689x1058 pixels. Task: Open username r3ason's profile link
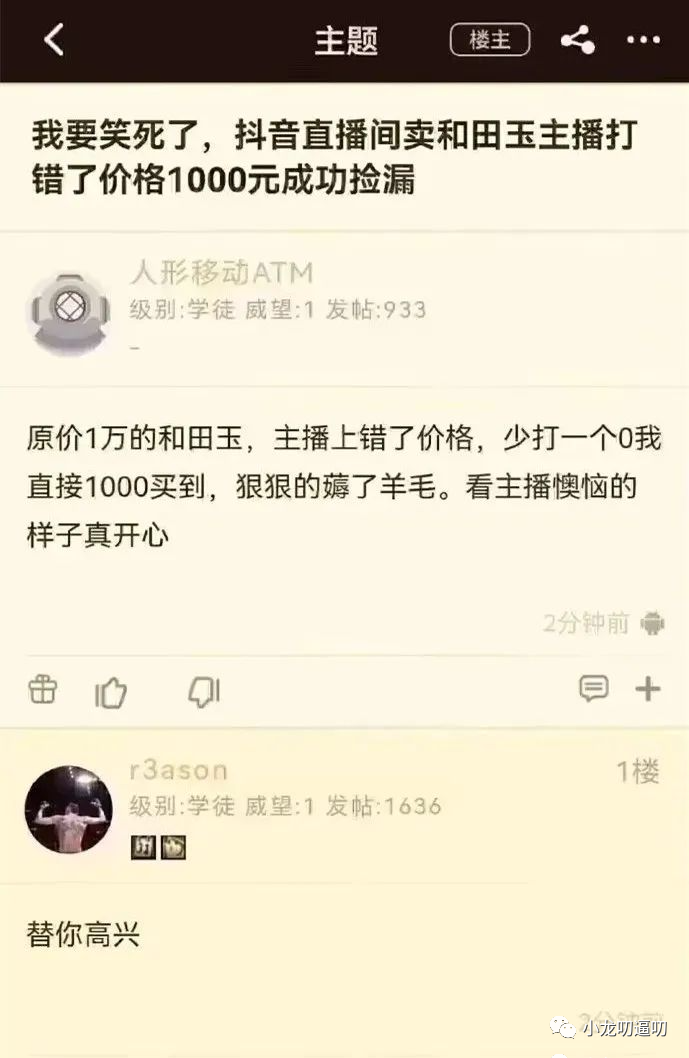point(178,770)
